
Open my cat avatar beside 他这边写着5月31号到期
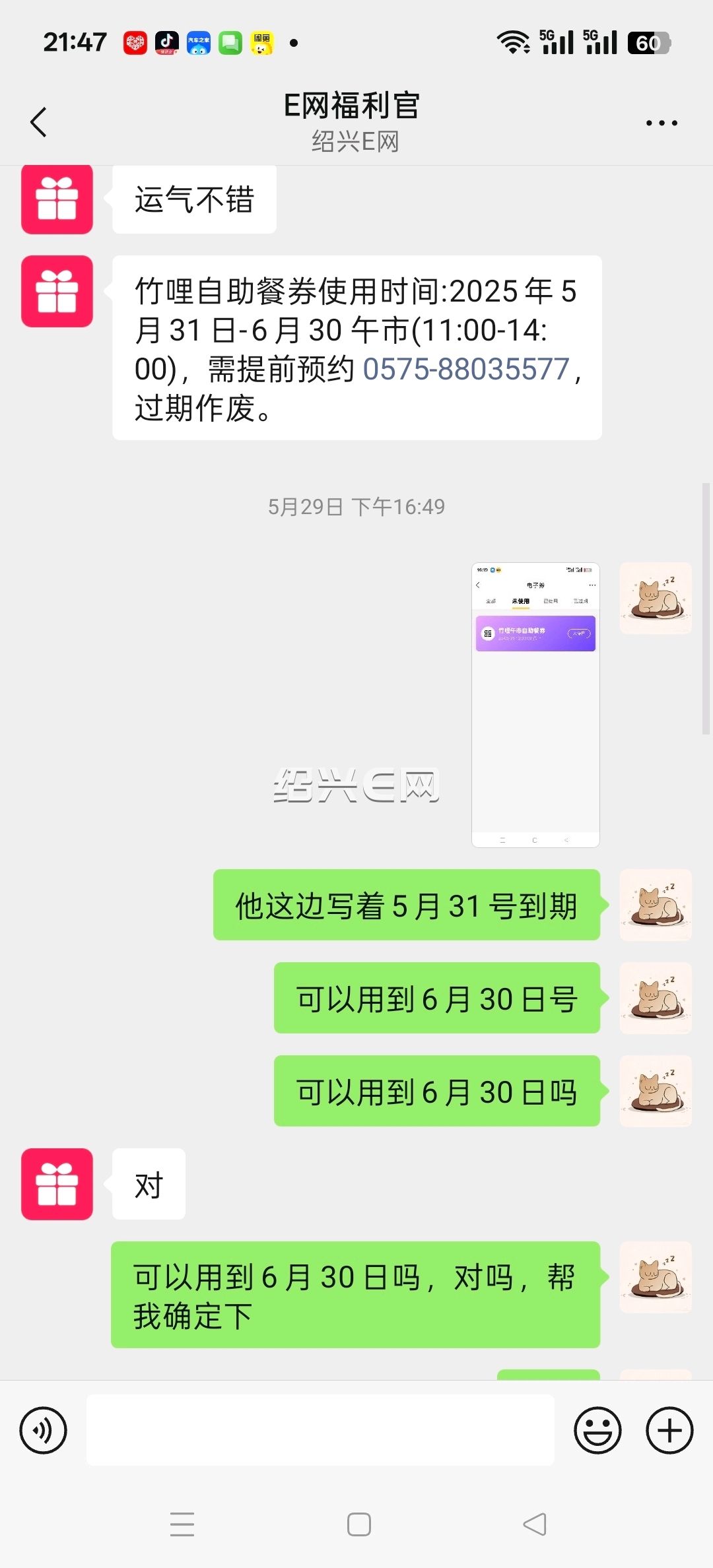(x=656, y=905)
